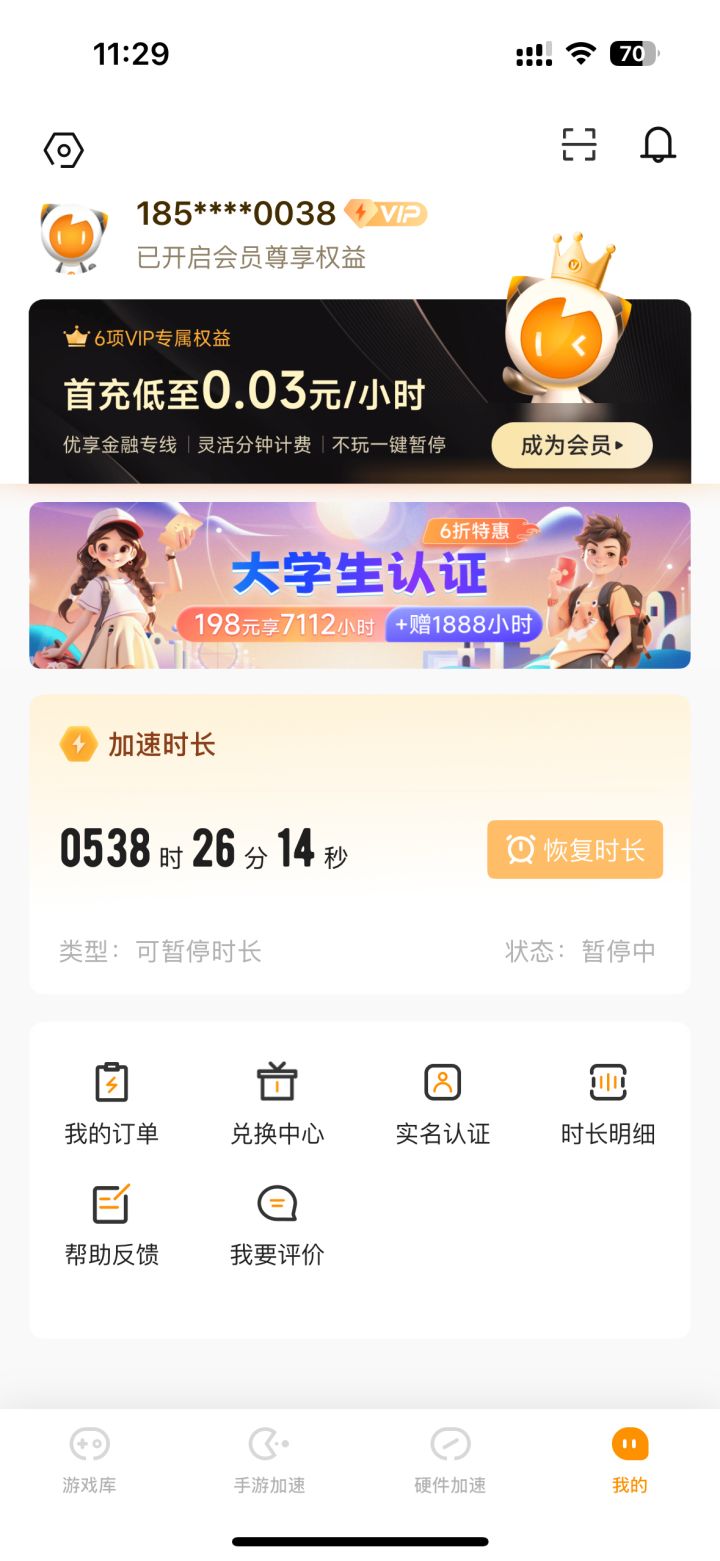The height and width of the screenshot is (1561, 720).
Task: Click the phone number 185****0038
Action: (x=237, y=213)
